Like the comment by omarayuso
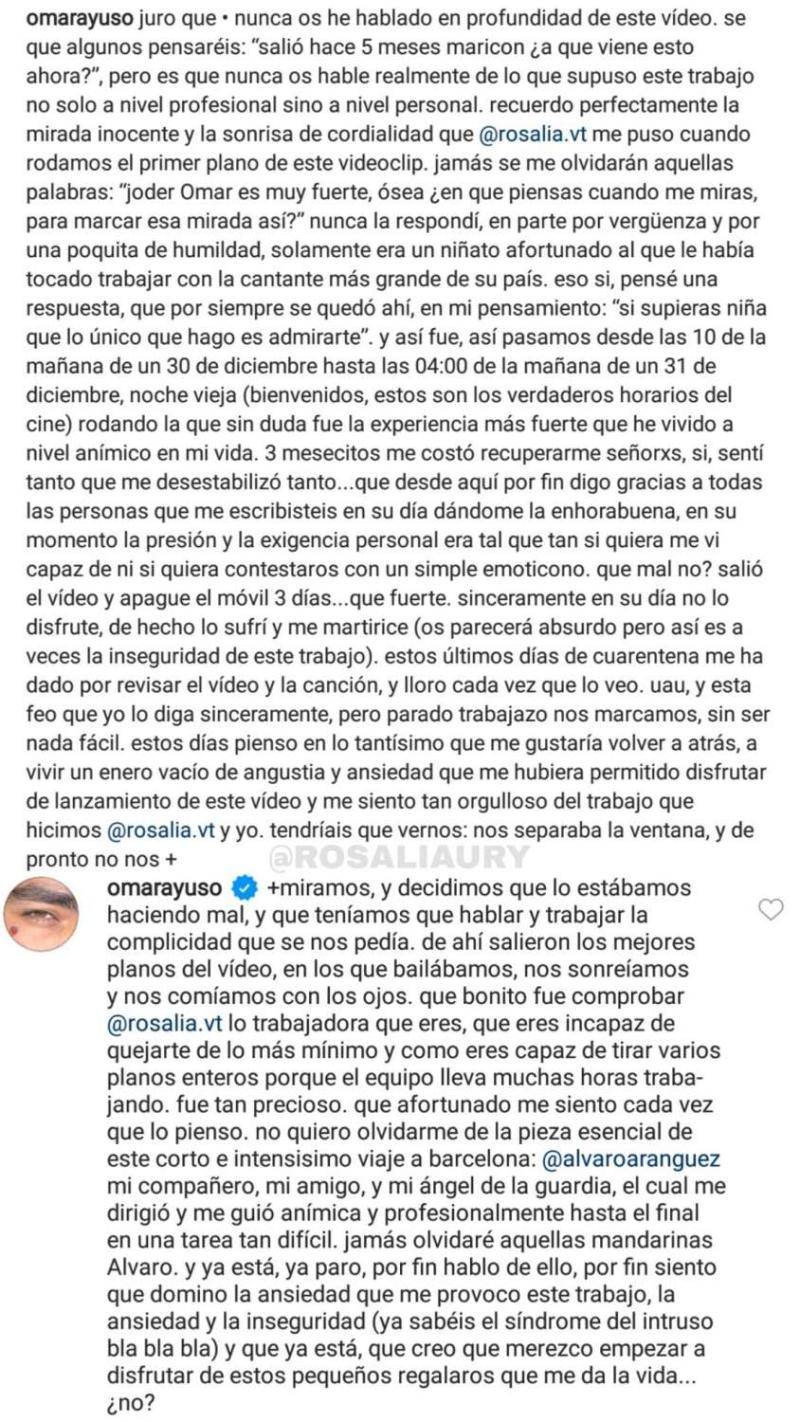 pyautogui.click(x=770, y=909)
